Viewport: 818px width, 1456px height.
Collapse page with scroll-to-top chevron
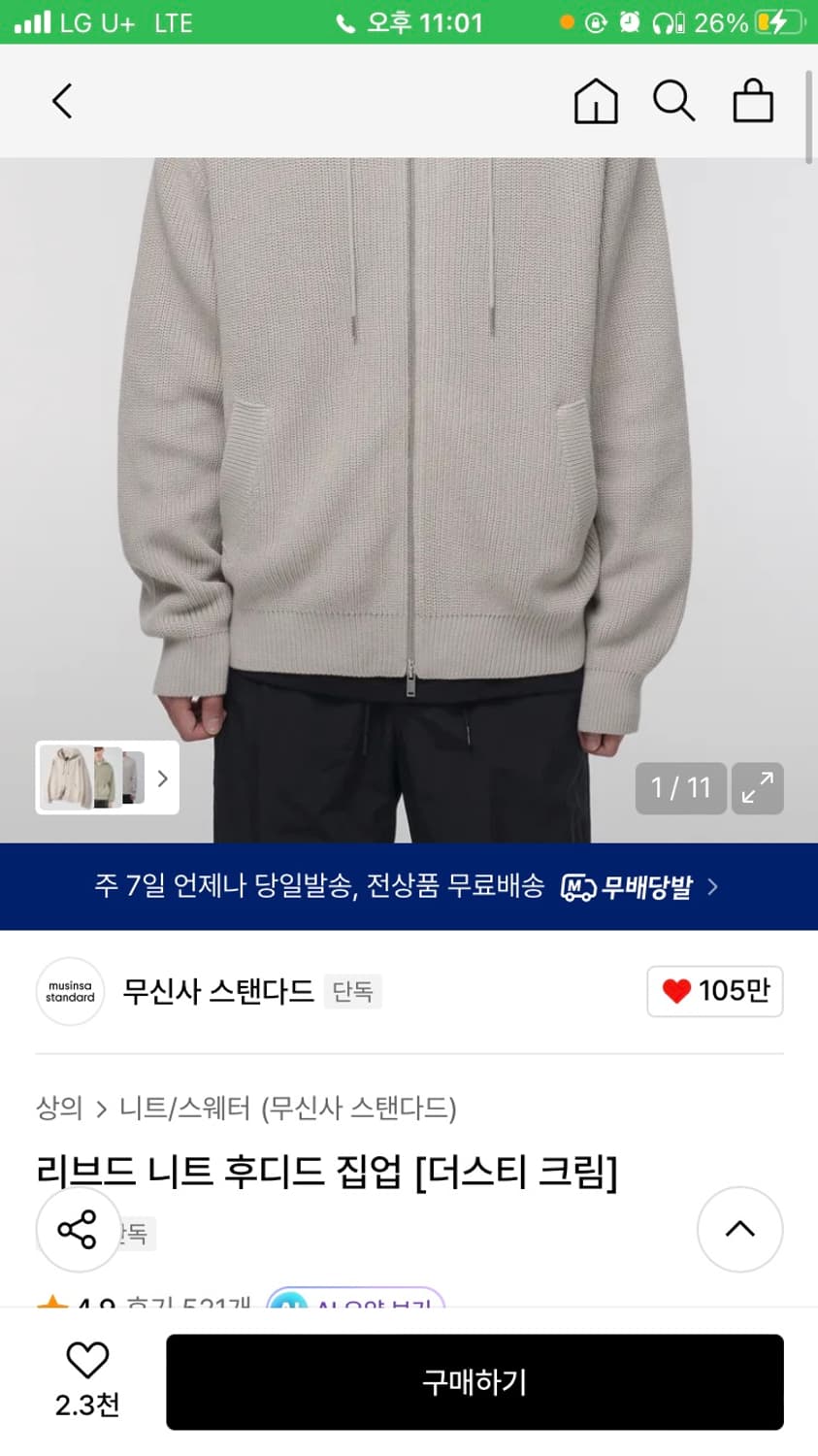(739, 1230)
